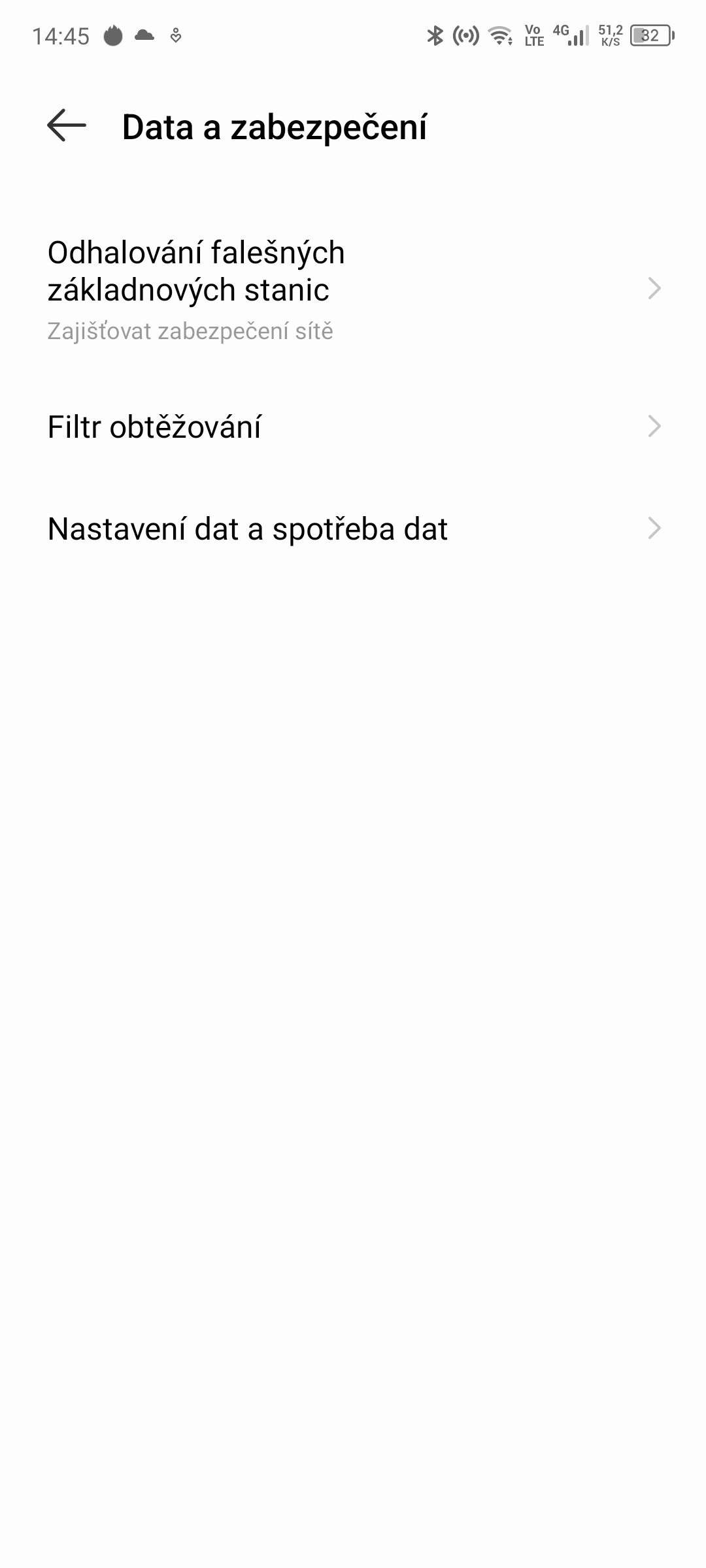Image resolution: width=706 pixels, height=1568 pixels.
Task: Tap the chevron next to Filtr obtěžování
Action: [656, 425]
